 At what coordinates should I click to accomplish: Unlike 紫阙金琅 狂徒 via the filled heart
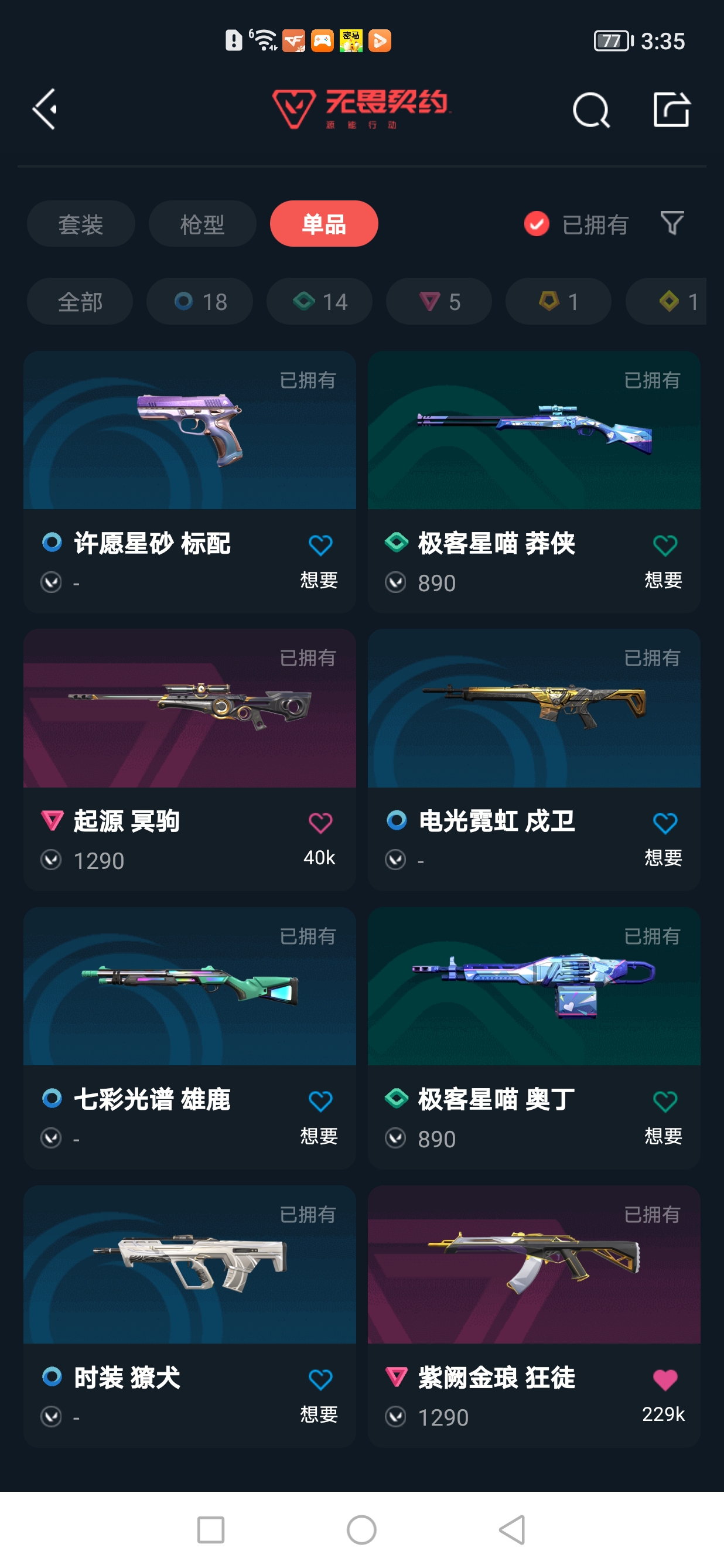click(x=664, y=1380)
